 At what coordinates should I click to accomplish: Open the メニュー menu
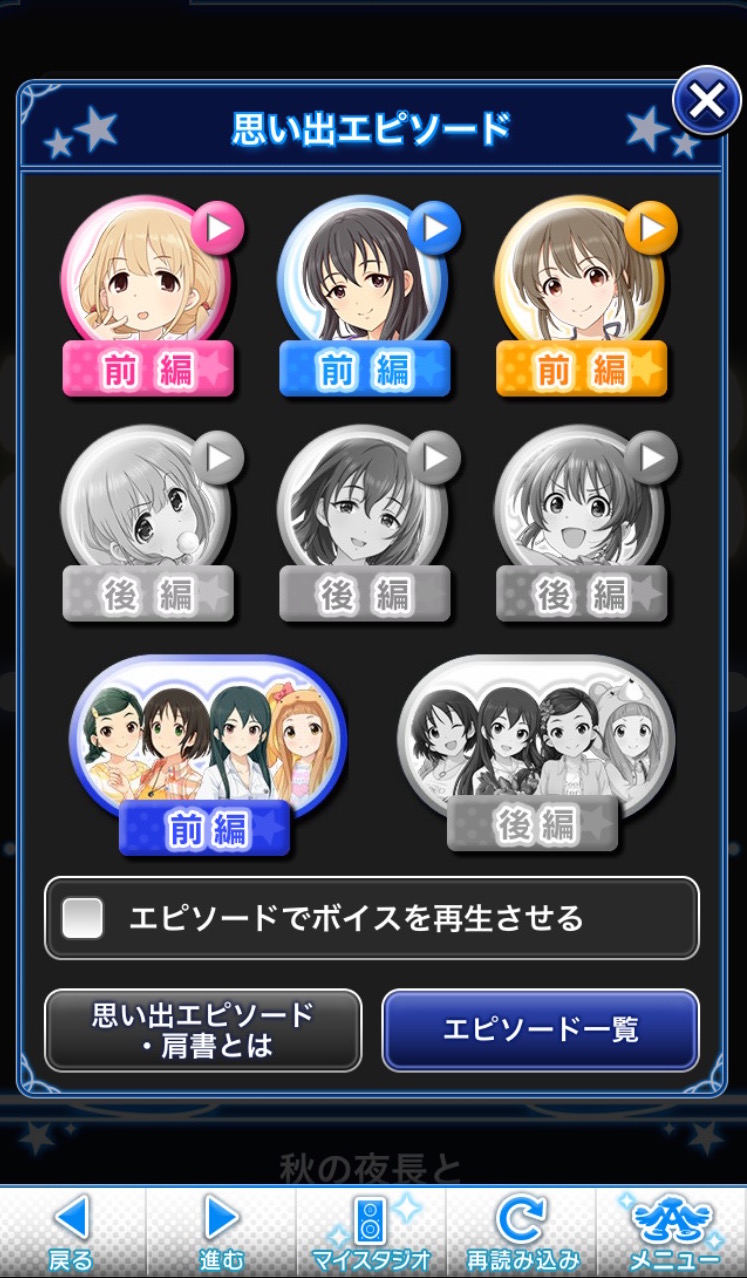point(672,1232)
